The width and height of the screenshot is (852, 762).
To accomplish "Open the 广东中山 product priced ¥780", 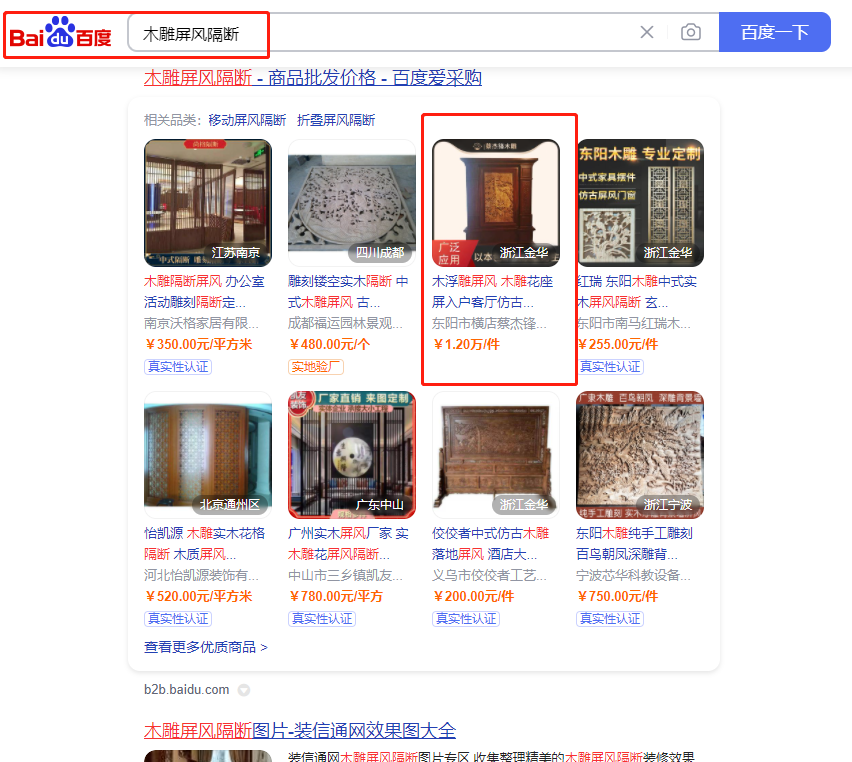I will [352, 455].
